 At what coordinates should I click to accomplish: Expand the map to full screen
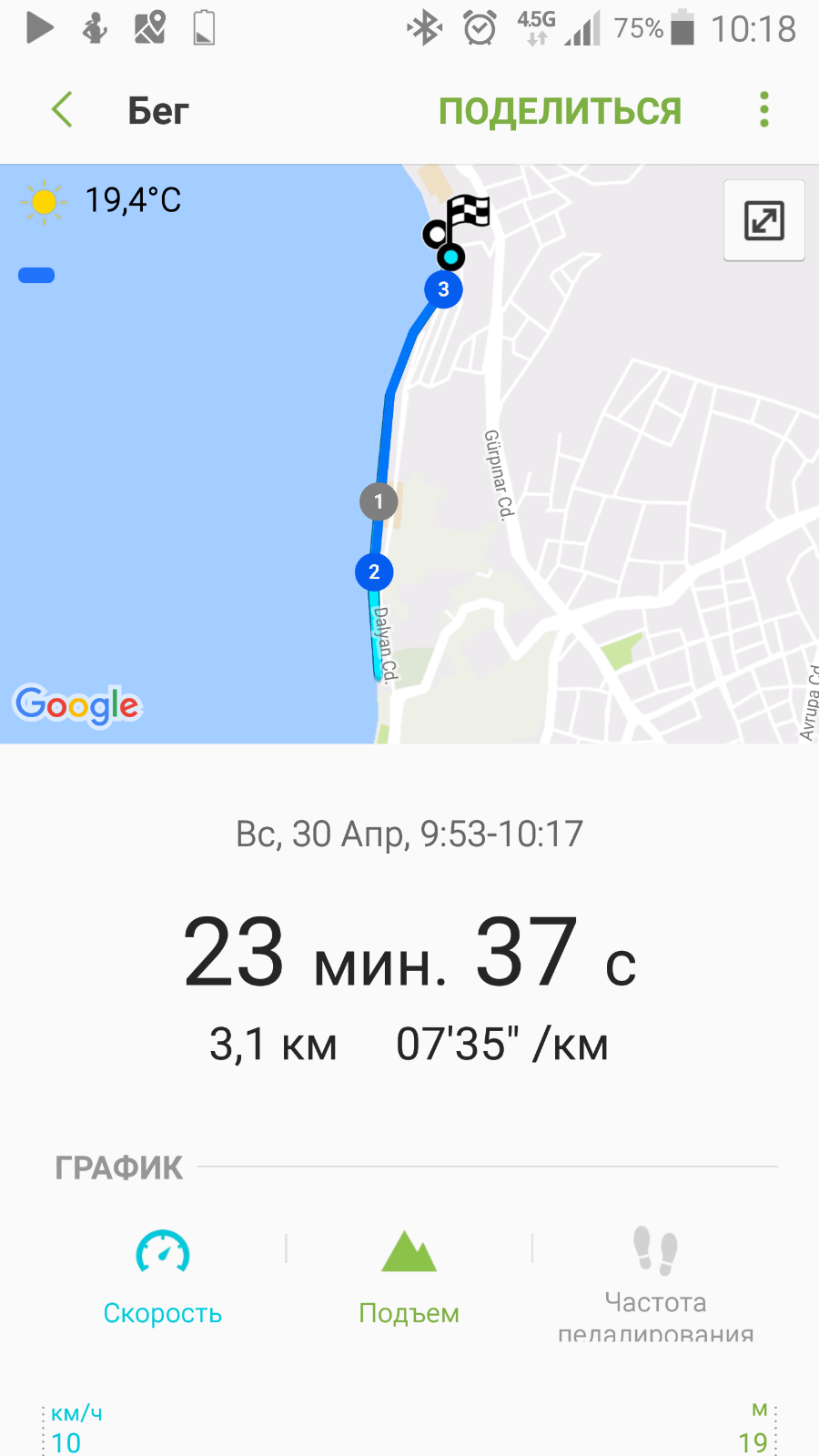point(763,221)
